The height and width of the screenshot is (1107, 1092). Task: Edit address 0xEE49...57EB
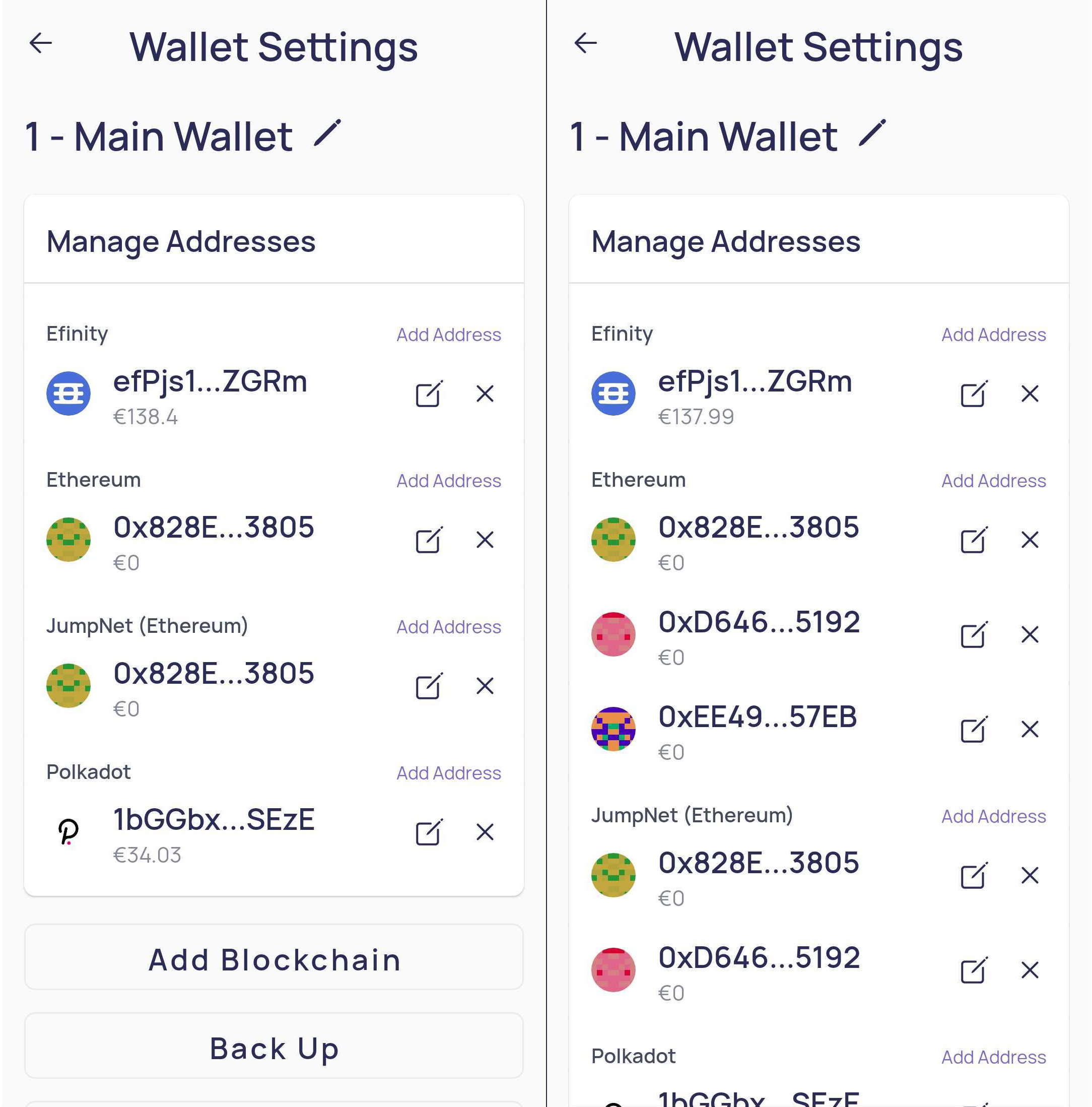pos(973,730)
